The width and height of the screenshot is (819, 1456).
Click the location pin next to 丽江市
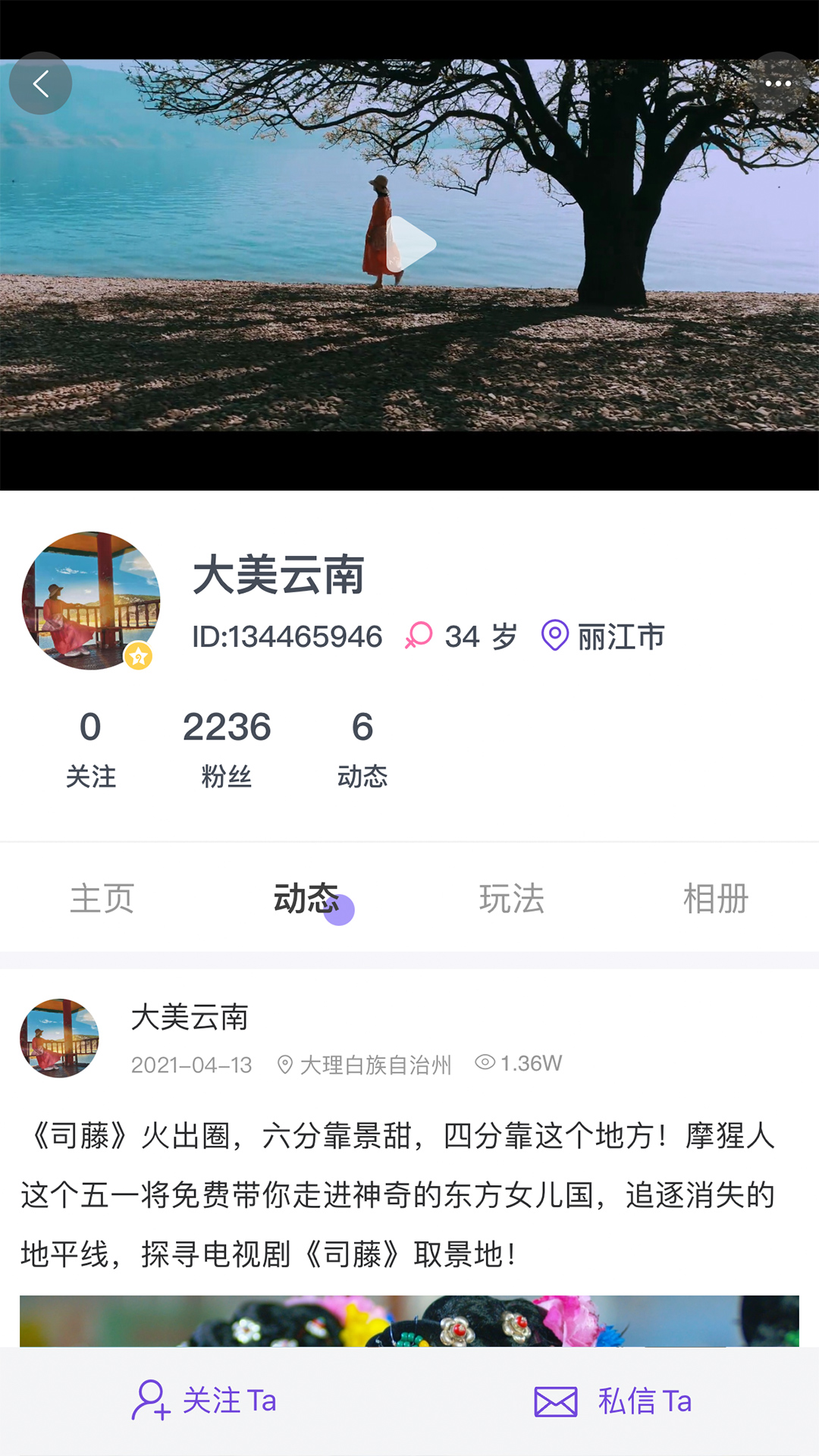(554, 635)
